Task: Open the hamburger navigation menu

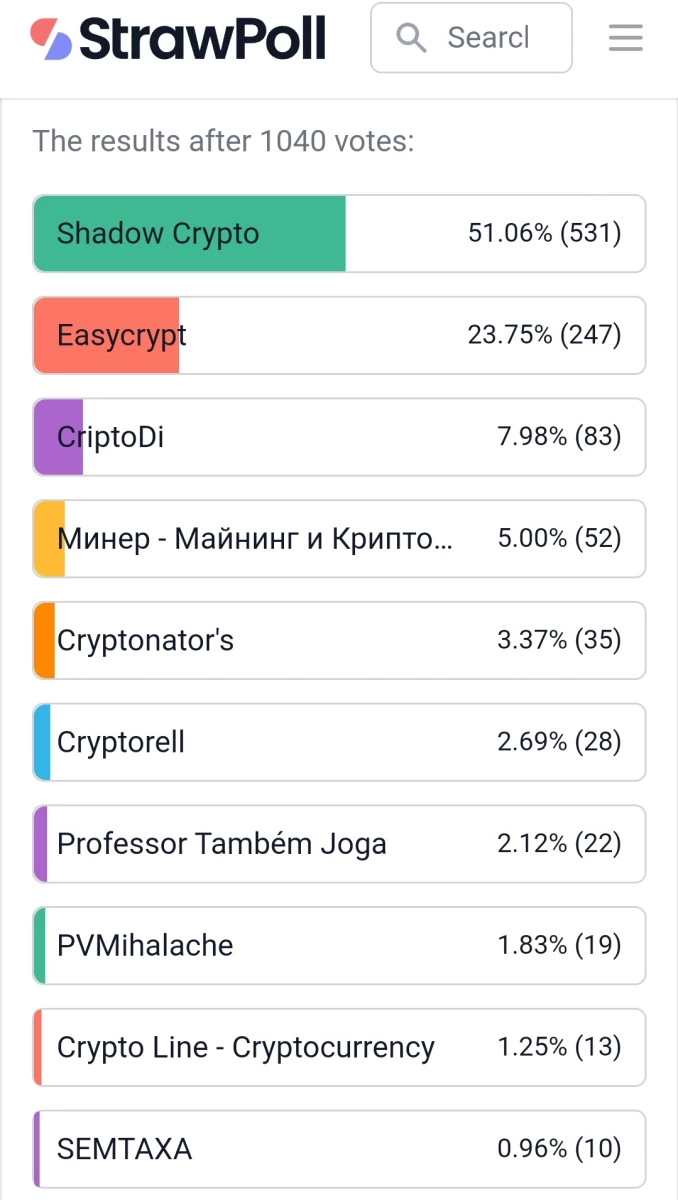Action: tap(626, 38)
